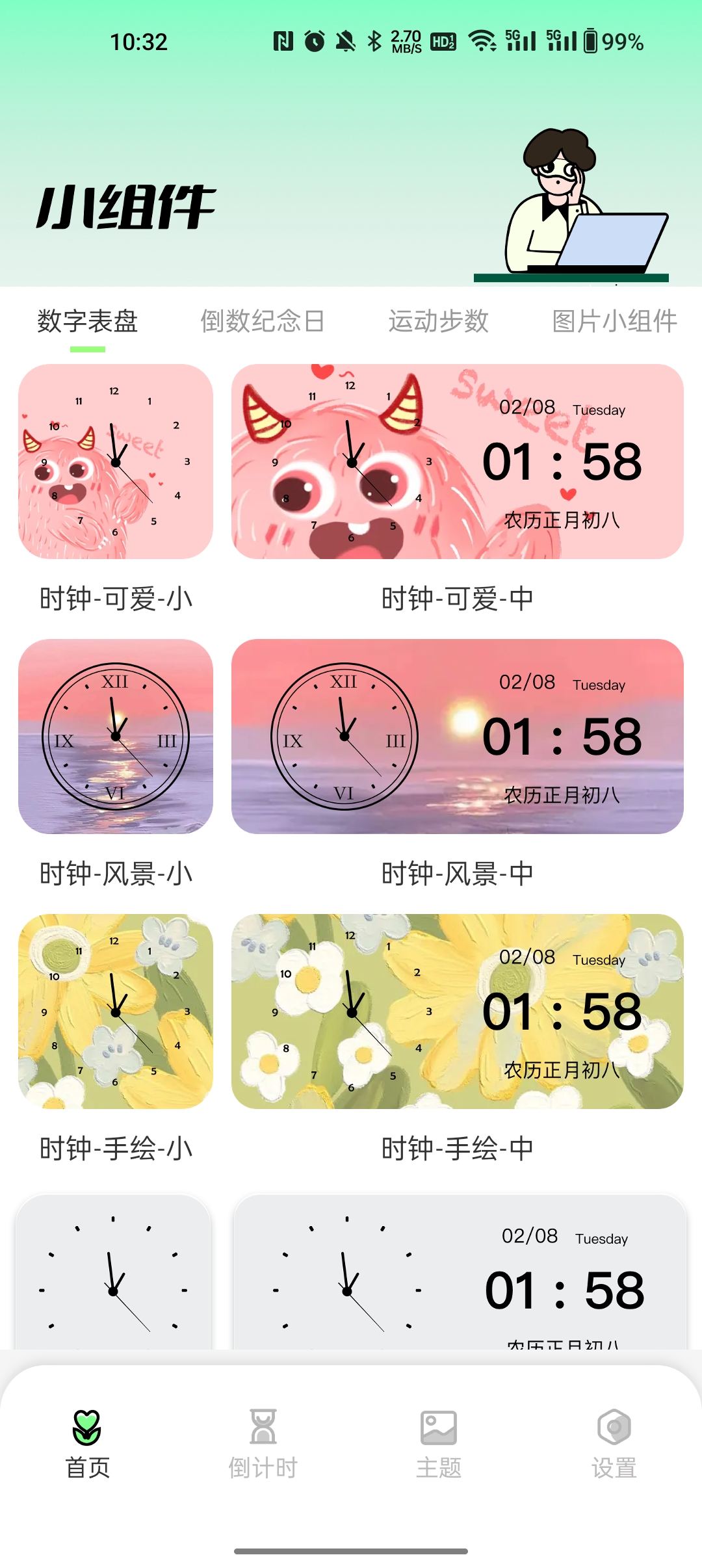The width and height of the screenshot is (702, 1568).
Task: Open the 图片小组件 tab
Action: tap(615, 321)
